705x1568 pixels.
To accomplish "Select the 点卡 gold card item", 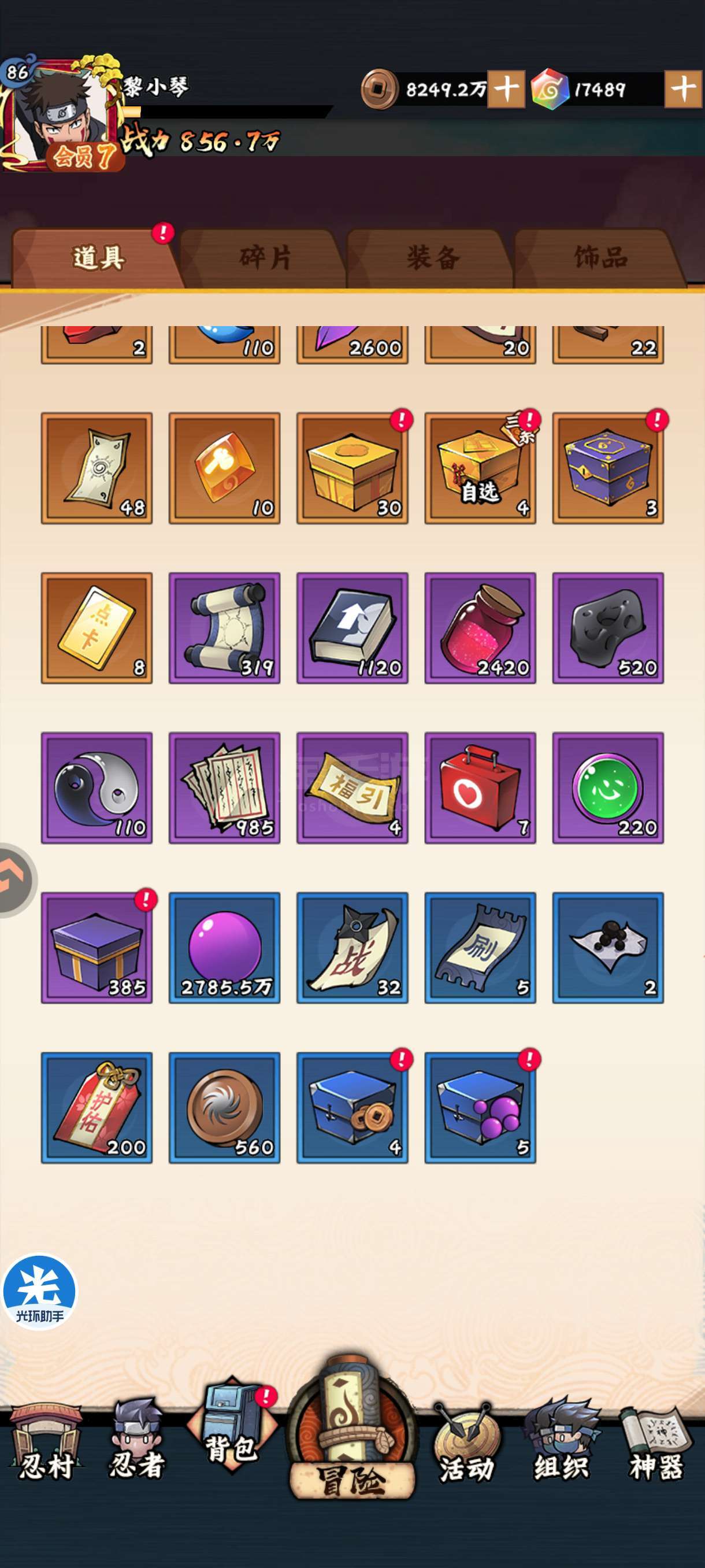I will [x=97, y=627].
